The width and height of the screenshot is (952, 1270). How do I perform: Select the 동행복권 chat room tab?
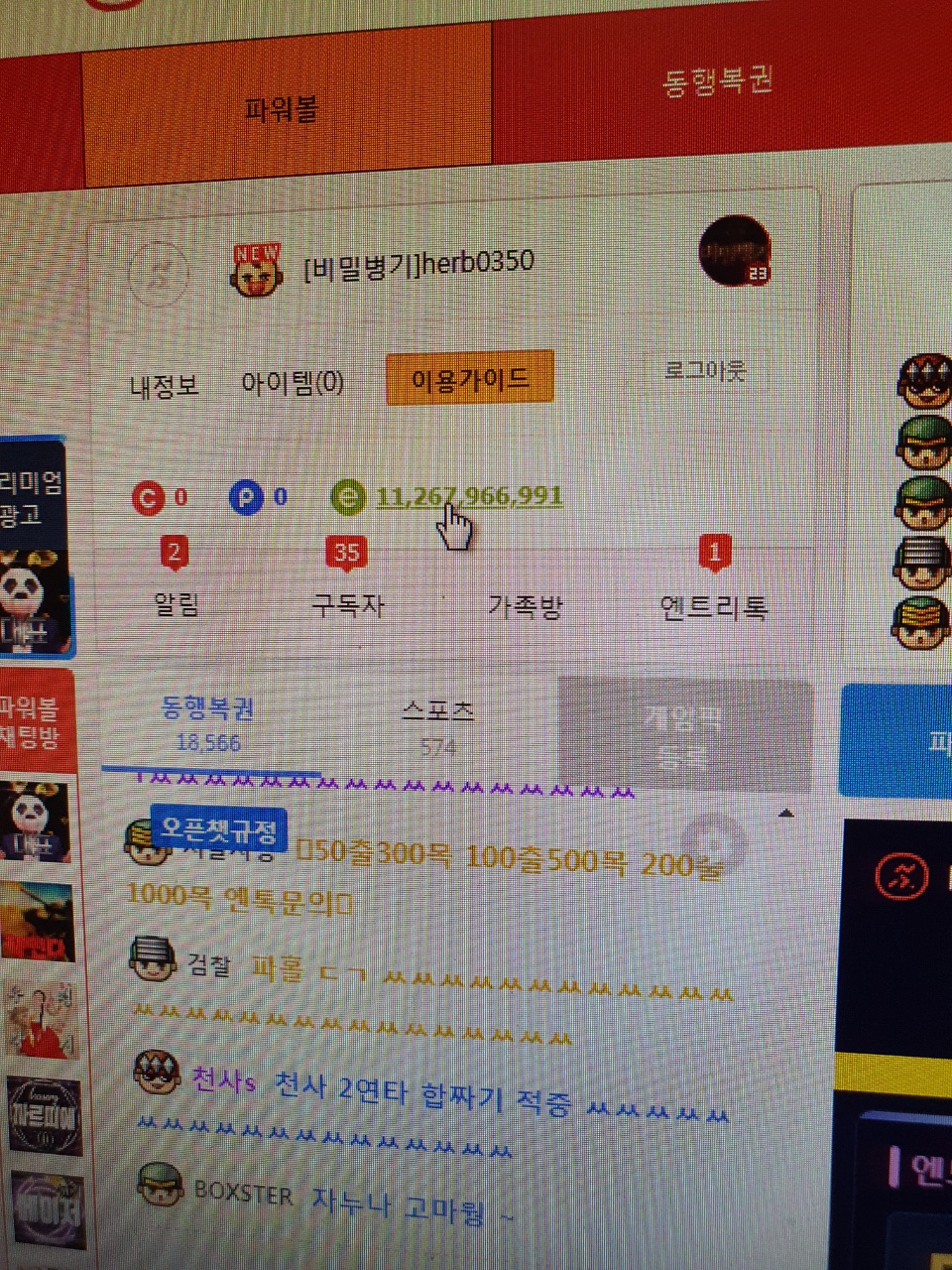click(208, 722)
